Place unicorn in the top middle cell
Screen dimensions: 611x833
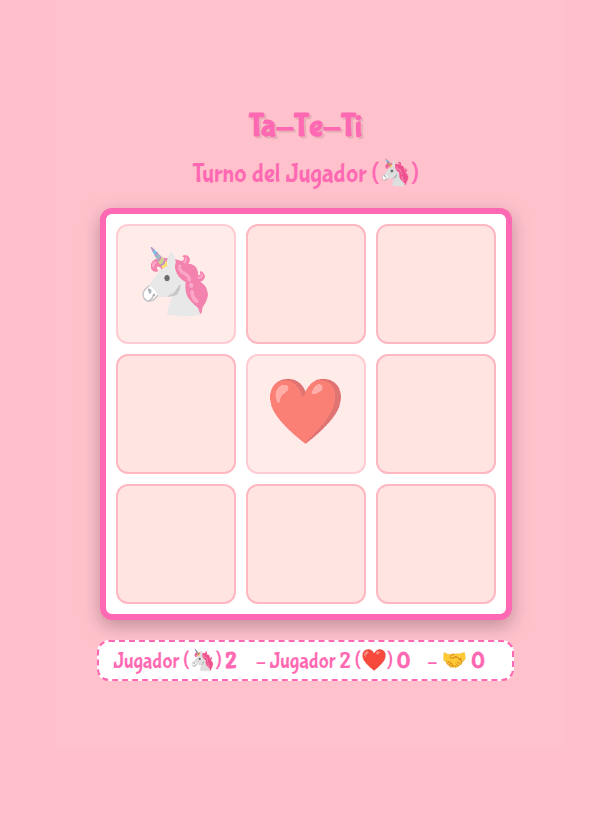306,284
